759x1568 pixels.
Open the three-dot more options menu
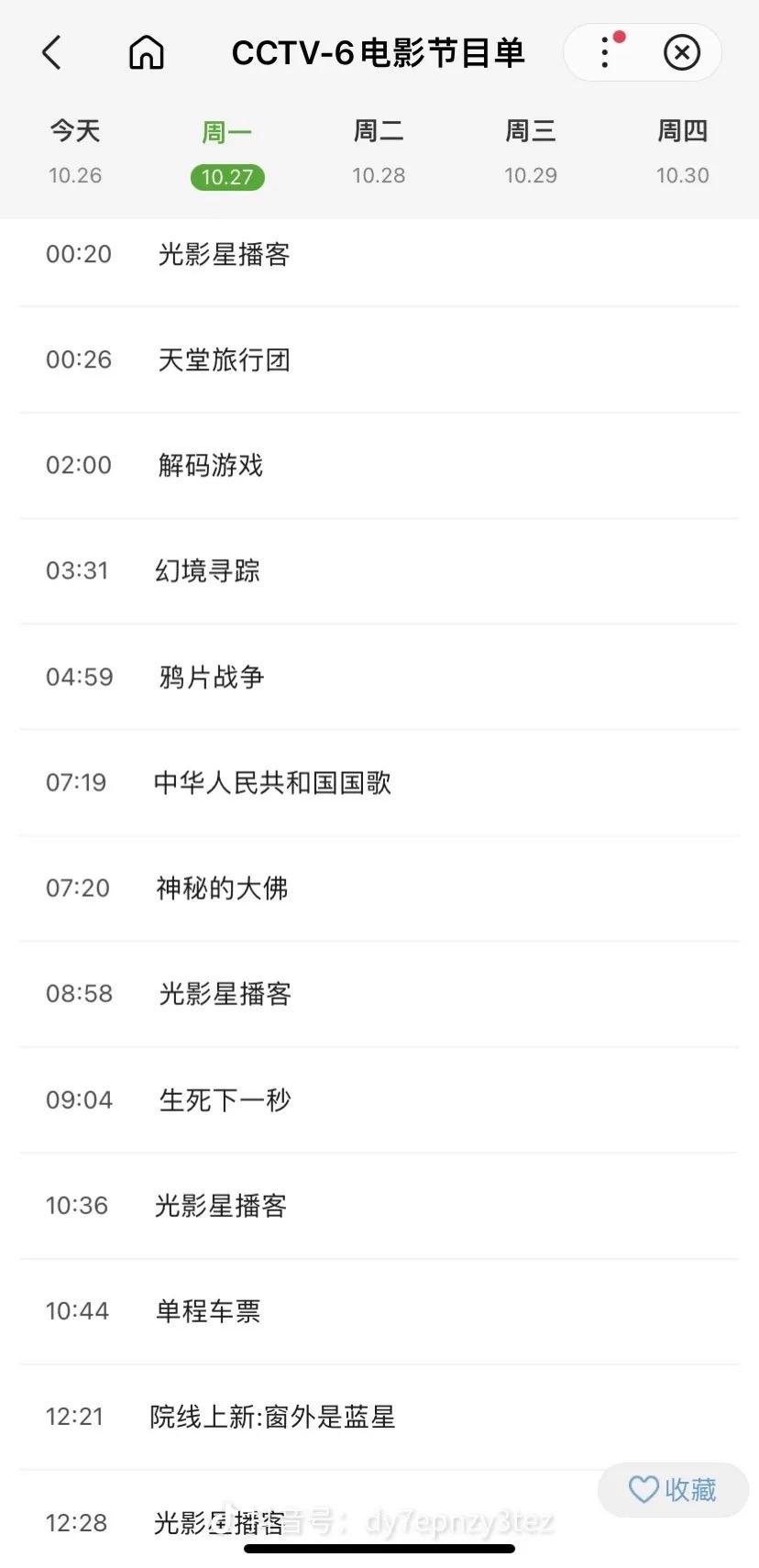pyautogui.click(x=604, y=52)
